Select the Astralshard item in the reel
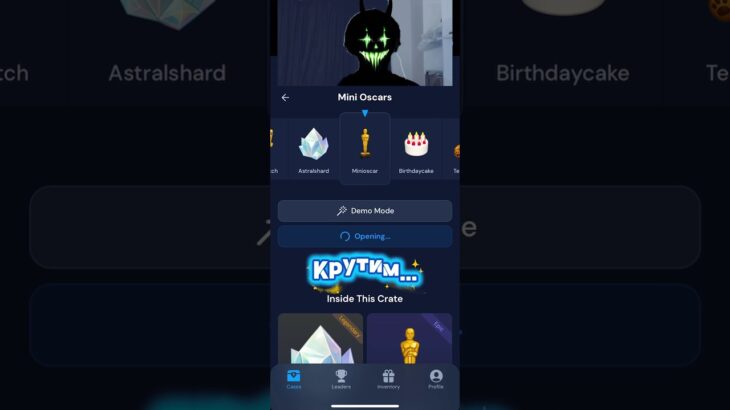 coord(313,150)
